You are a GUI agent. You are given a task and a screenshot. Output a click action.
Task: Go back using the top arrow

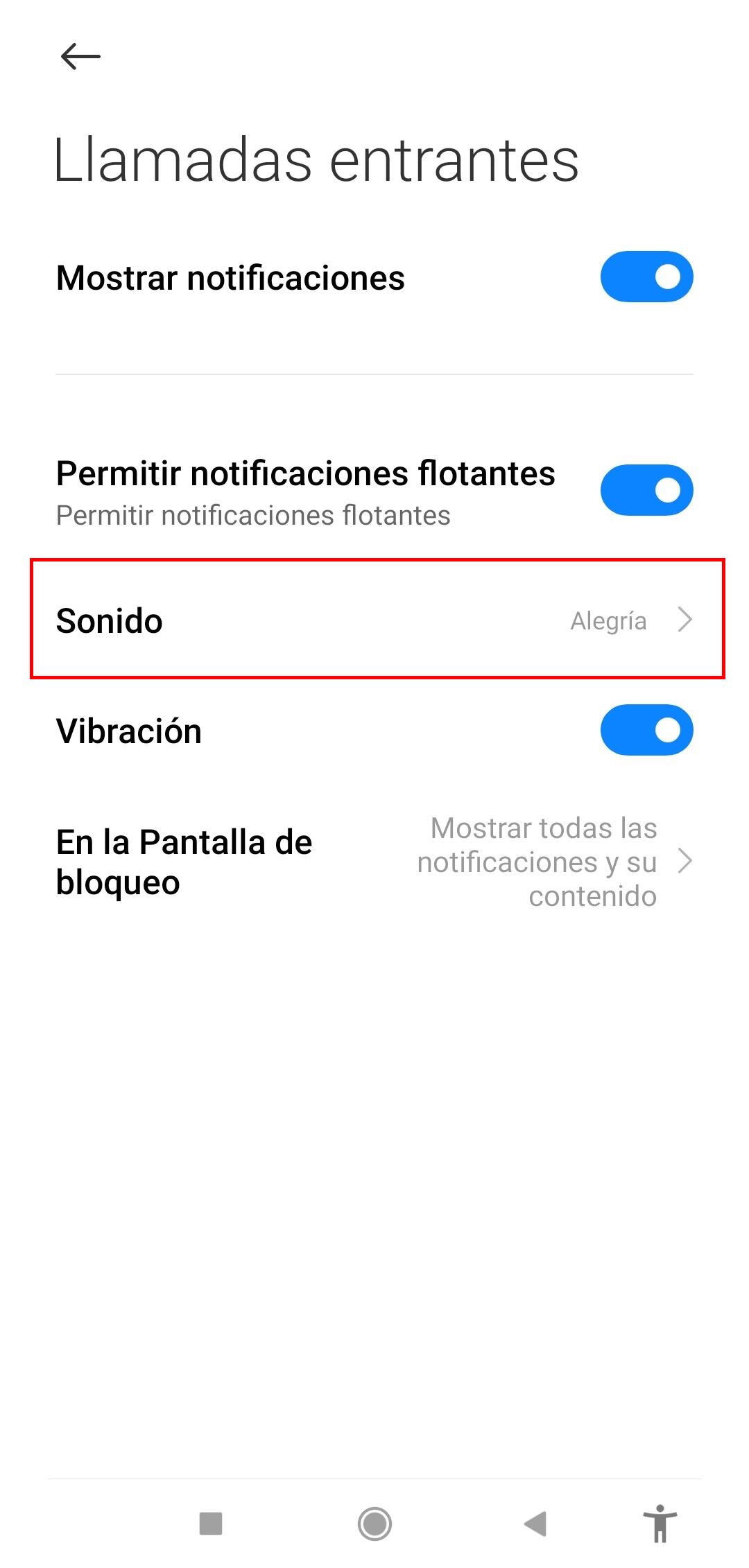[80, 56]
